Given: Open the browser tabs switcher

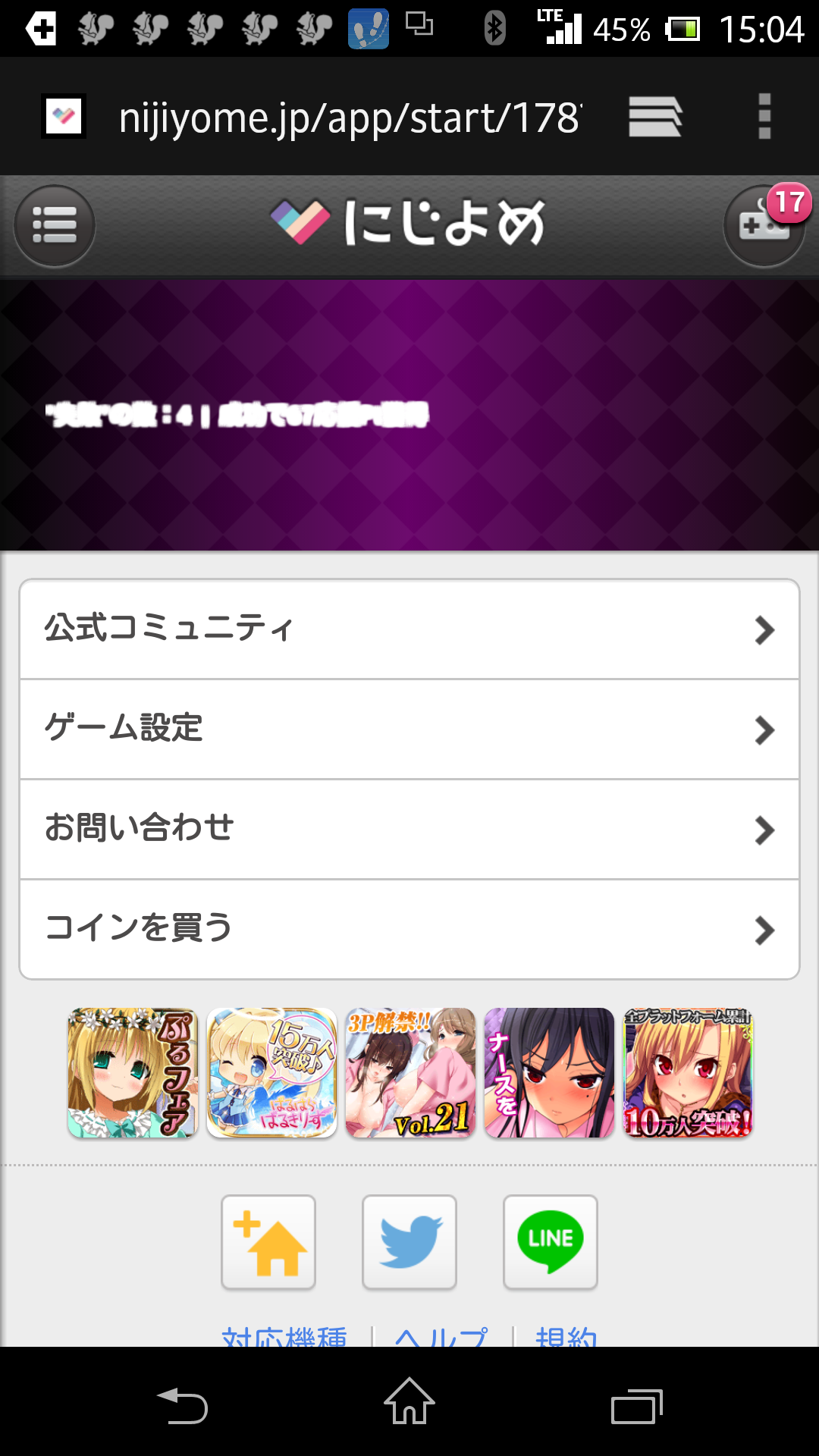Looking at the screenshot, I should click(x=655, y=117).
